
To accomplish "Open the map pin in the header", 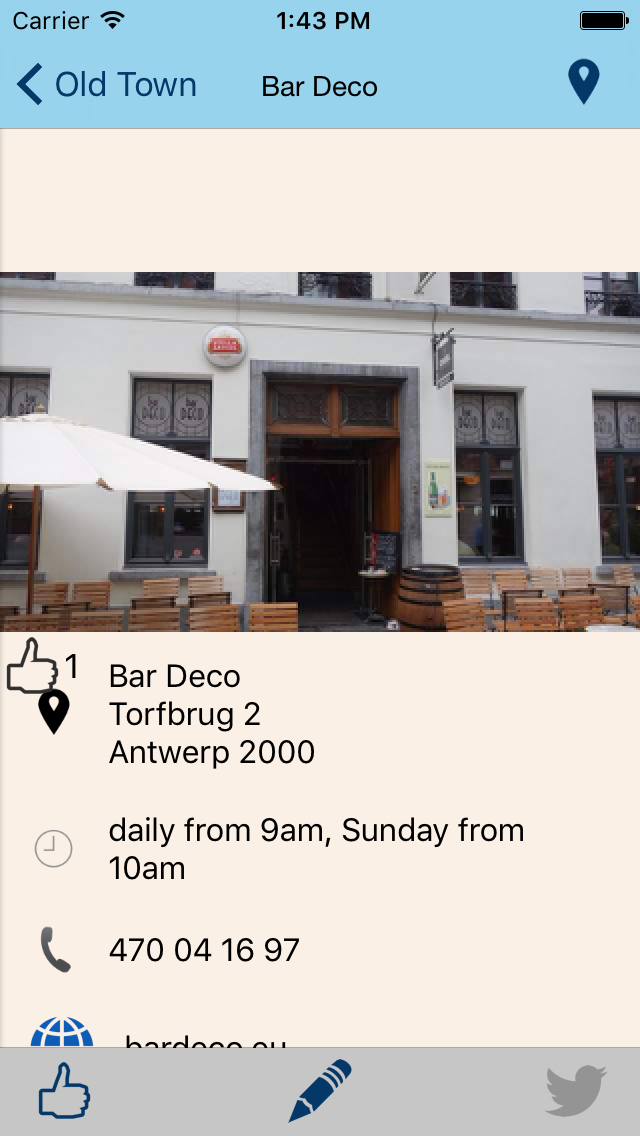I will (583, 83).
